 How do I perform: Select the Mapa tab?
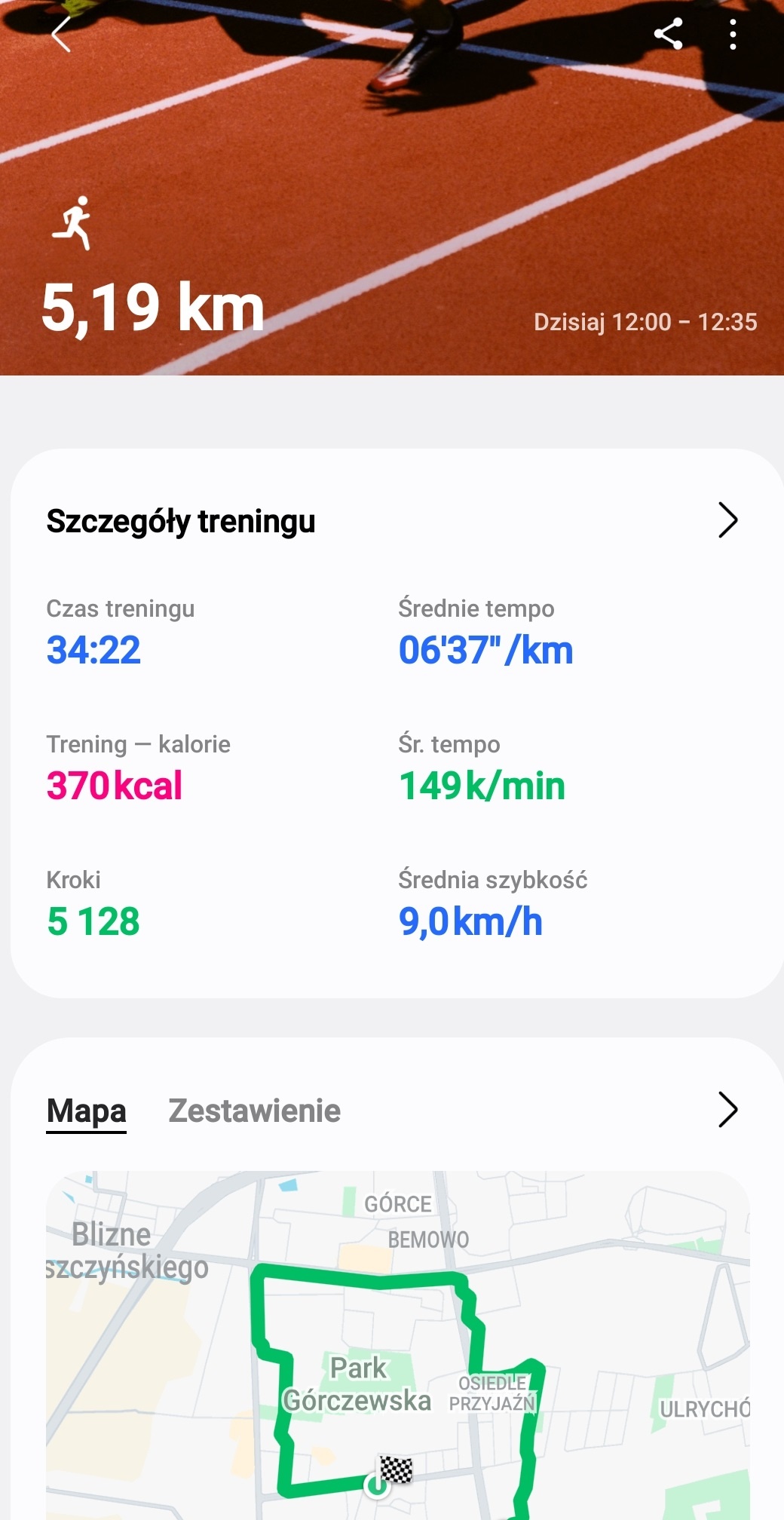coord(86,1111)
